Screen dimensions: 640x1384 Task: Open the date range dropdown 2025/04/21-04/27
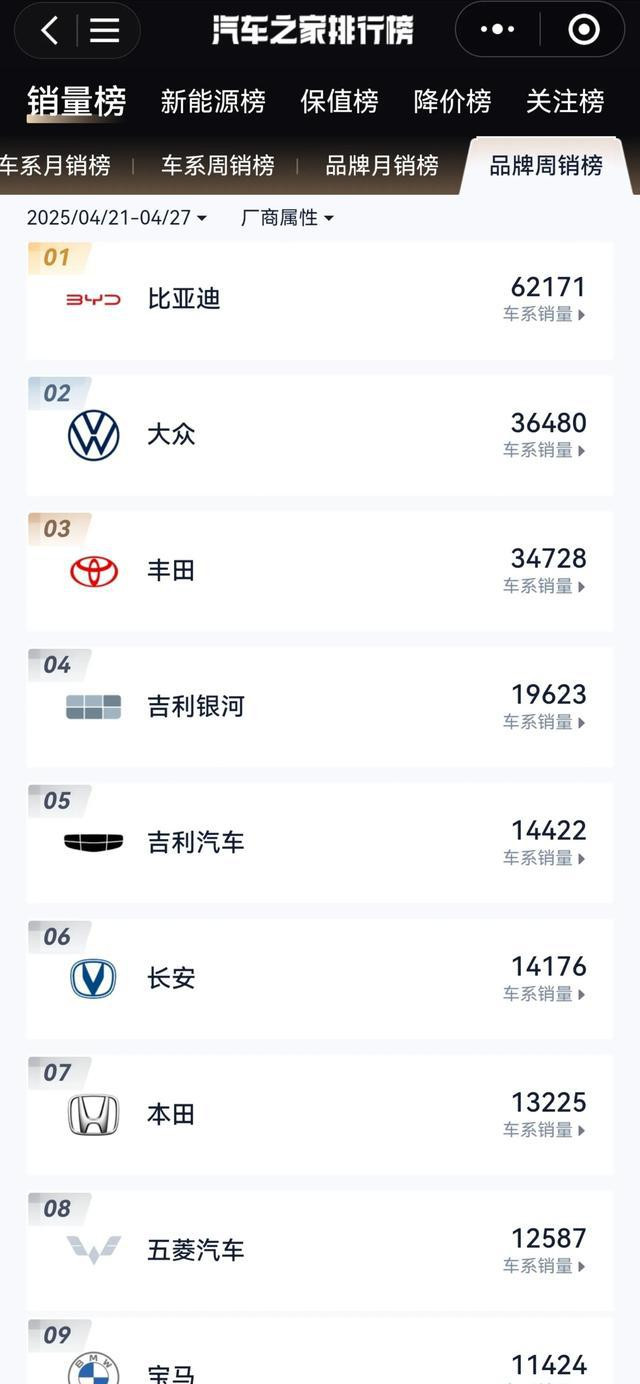click(116, 217)
